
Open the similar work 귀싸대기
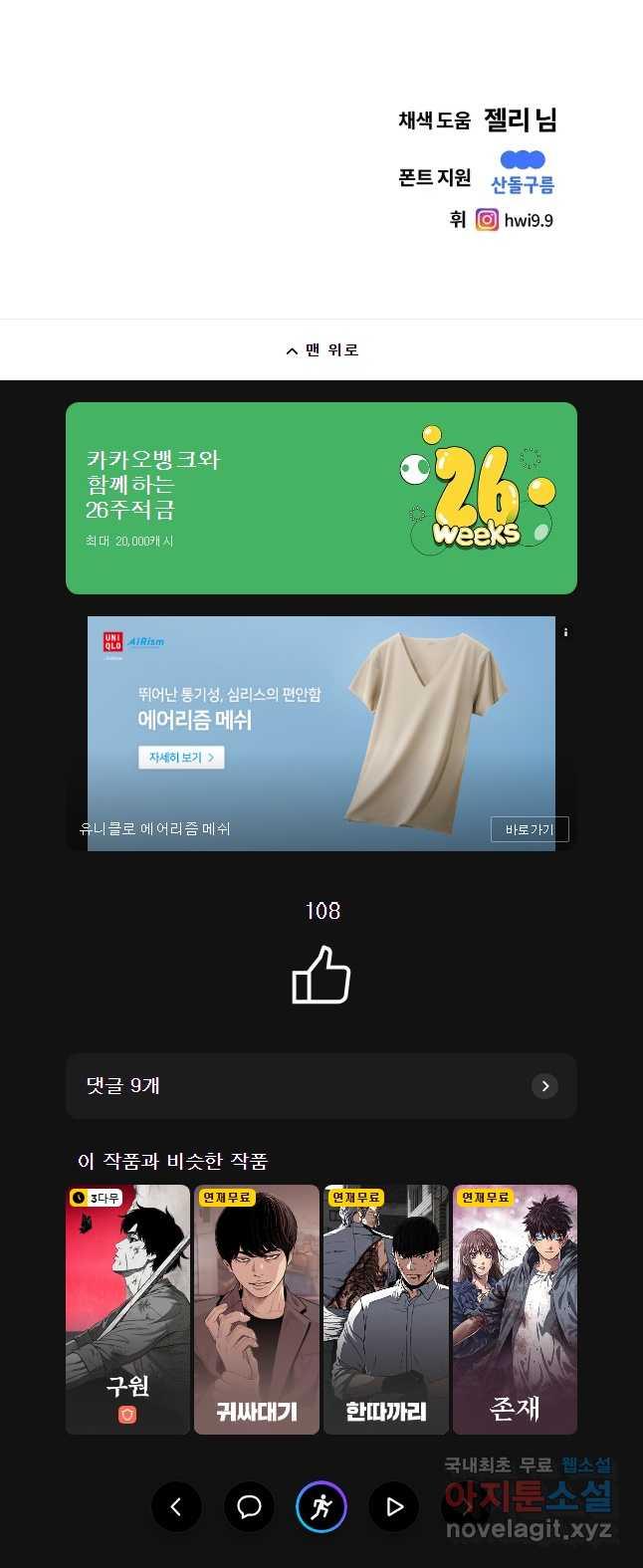pyautogui.click(x=257, y=1309)
